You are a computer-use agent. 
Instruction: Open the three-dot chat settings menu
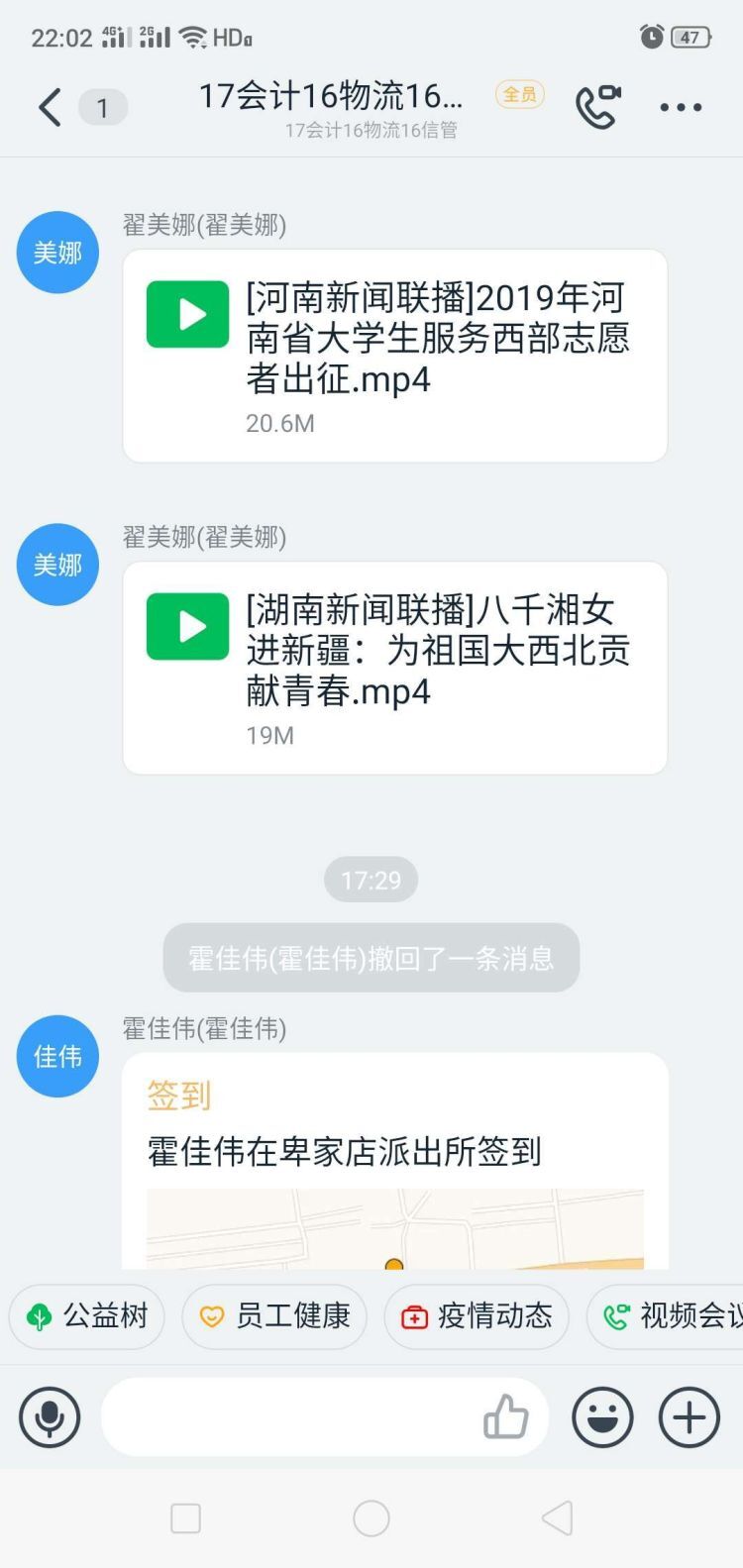682,107
